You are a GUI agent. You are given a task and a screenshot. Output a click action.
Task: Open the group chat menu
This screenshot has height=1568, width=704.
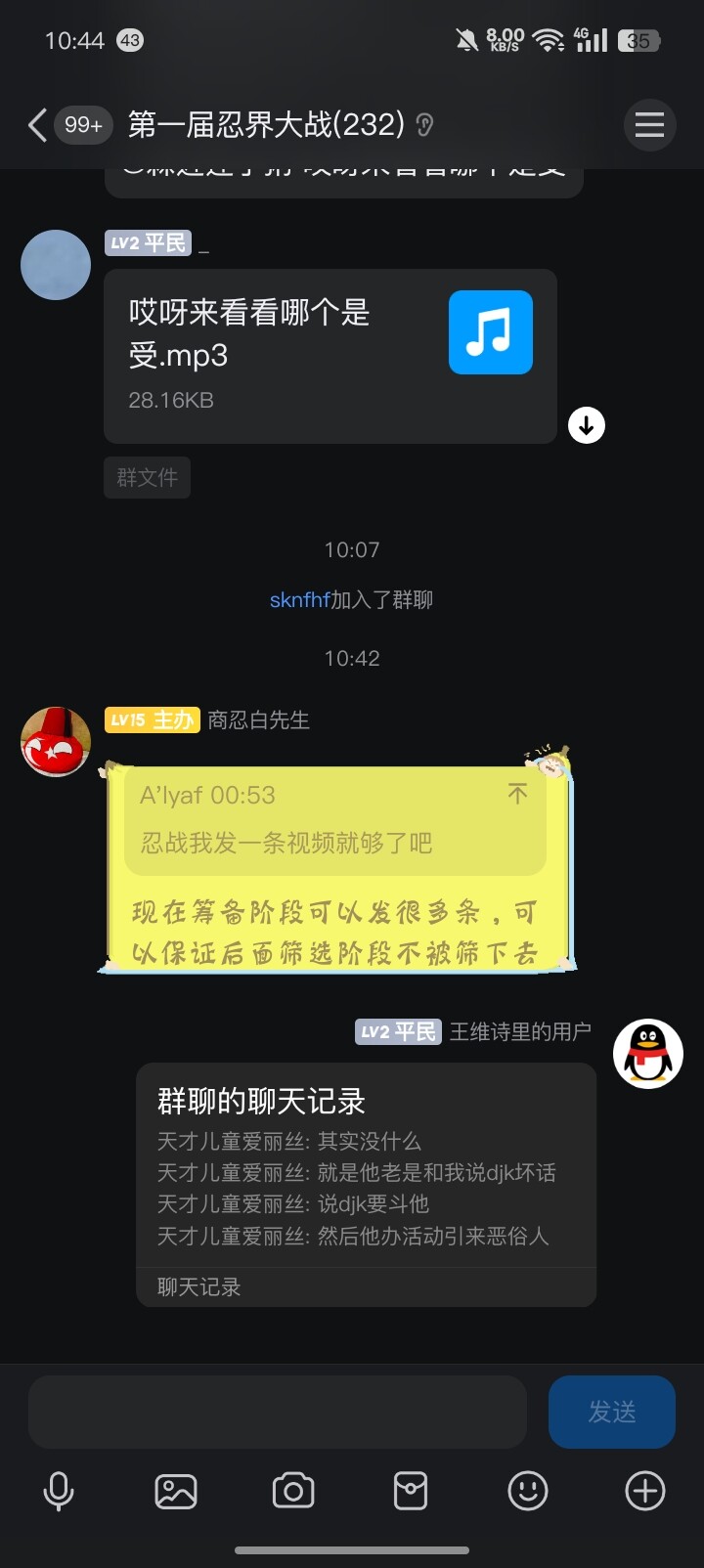point(649,125)
